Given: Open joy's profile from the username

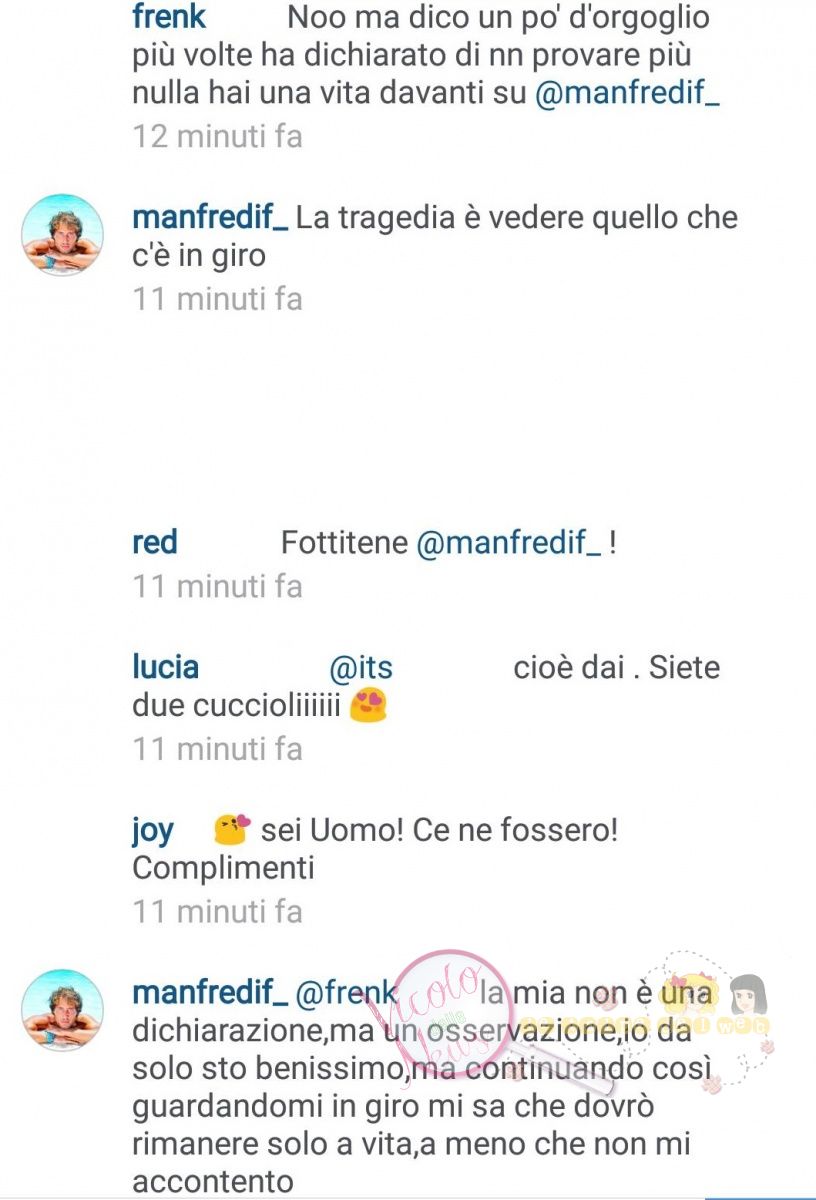Looking at the screenshot, I should tap(153, 830).
